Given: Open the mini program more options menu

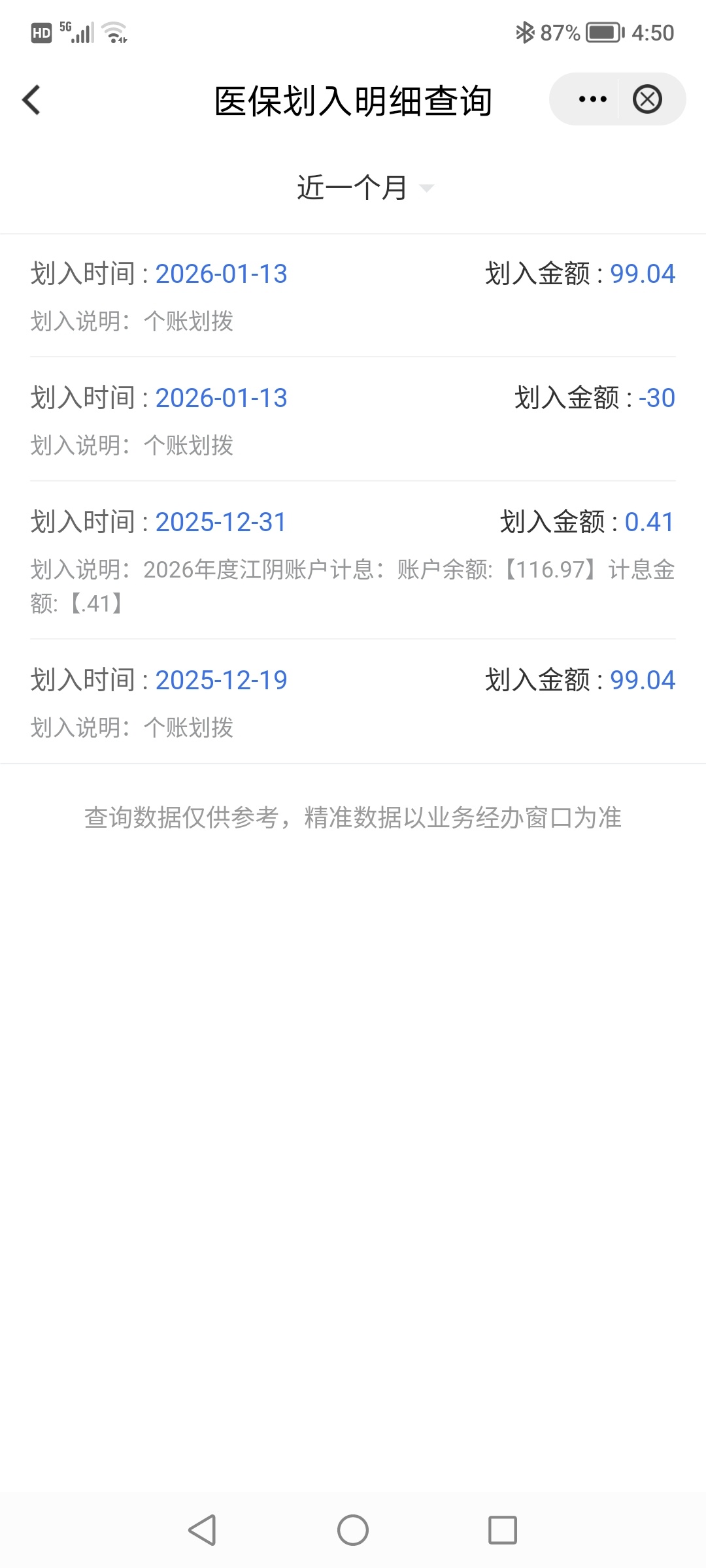Looking at the screenshot, I should pos(592,99).
